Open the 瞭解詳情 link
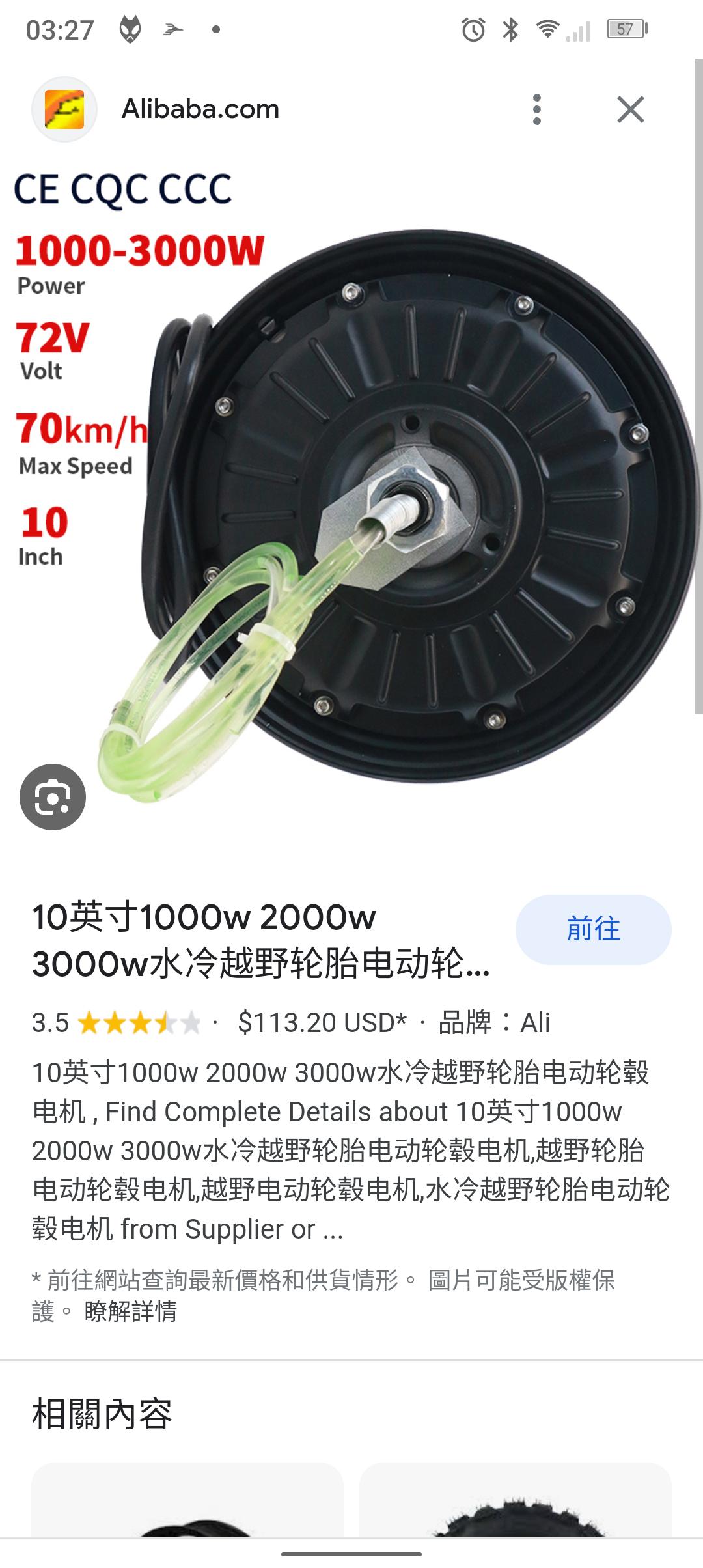 click(130, 1311)
